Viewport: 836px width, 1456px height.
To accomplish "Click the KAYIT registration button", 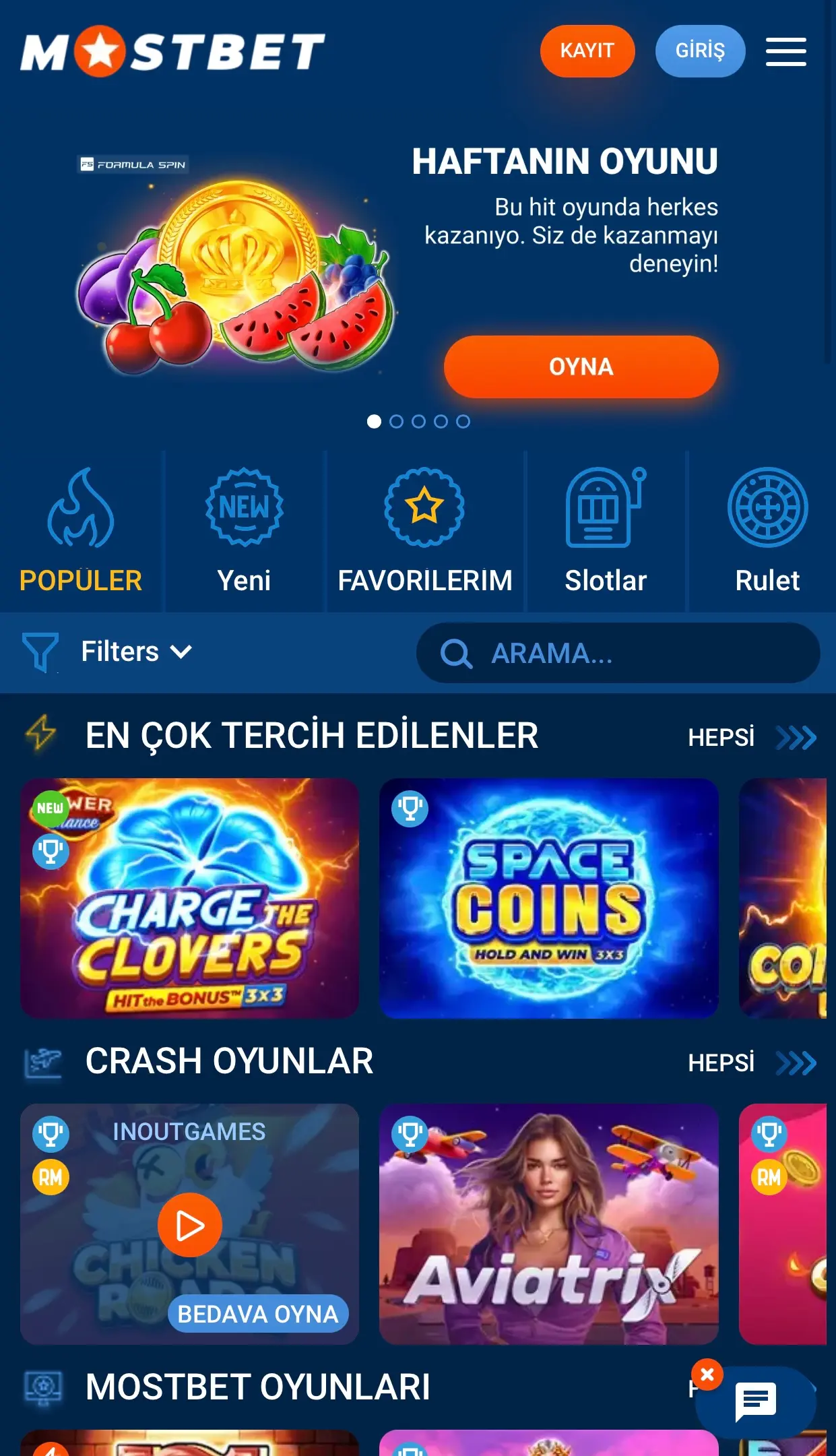I will point(587,51).
